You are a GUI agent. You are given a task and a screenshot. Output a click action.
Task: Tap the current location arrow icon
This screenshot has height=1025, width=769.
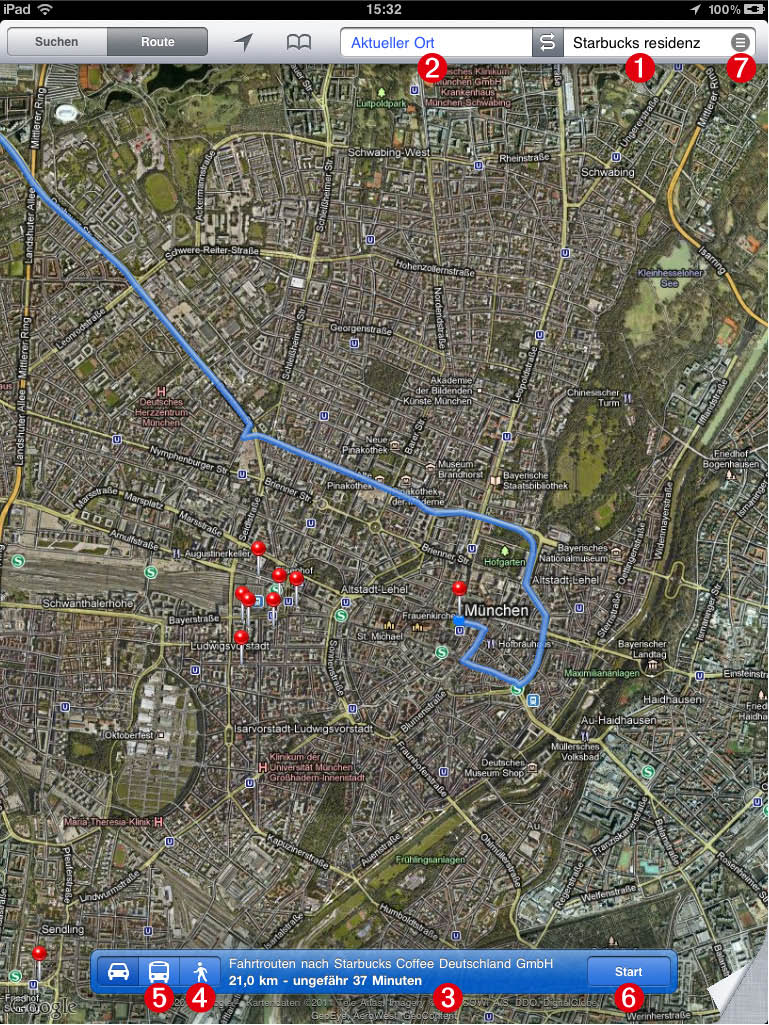[x=243, y=42]
